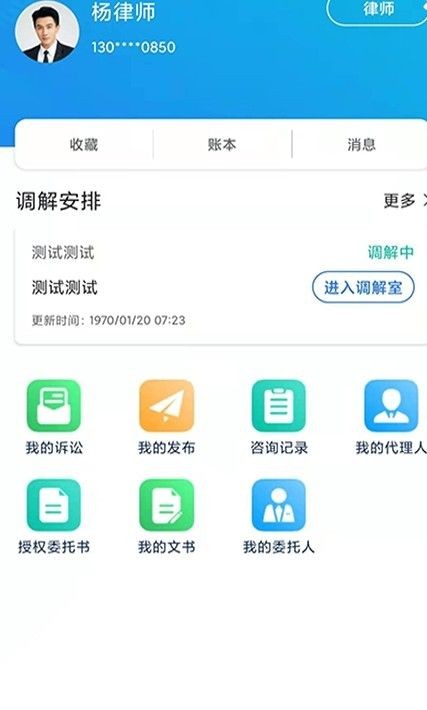
Task: View 消息 messages
Action: pyautogui.click(x=361, y=145)
